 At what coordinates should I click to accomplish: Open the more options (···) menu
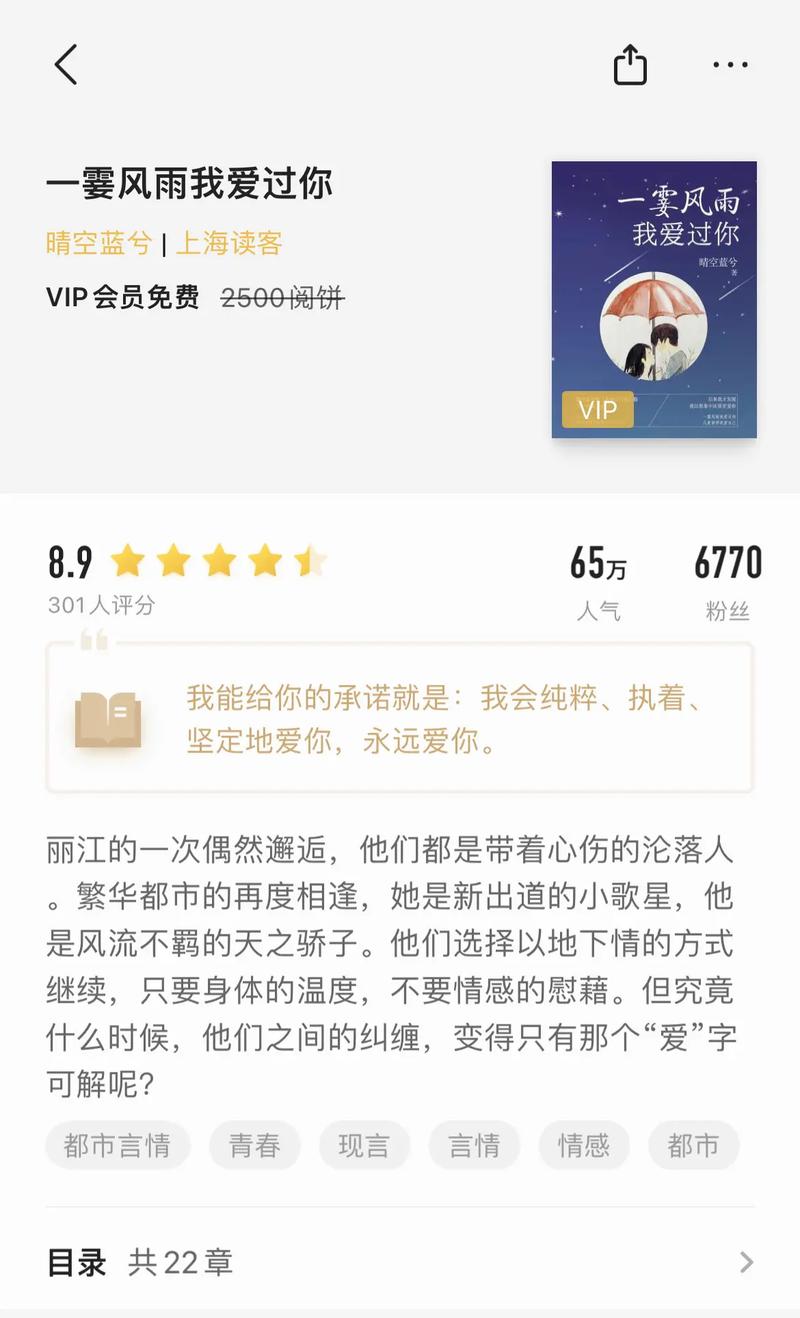tap(730, 64)
